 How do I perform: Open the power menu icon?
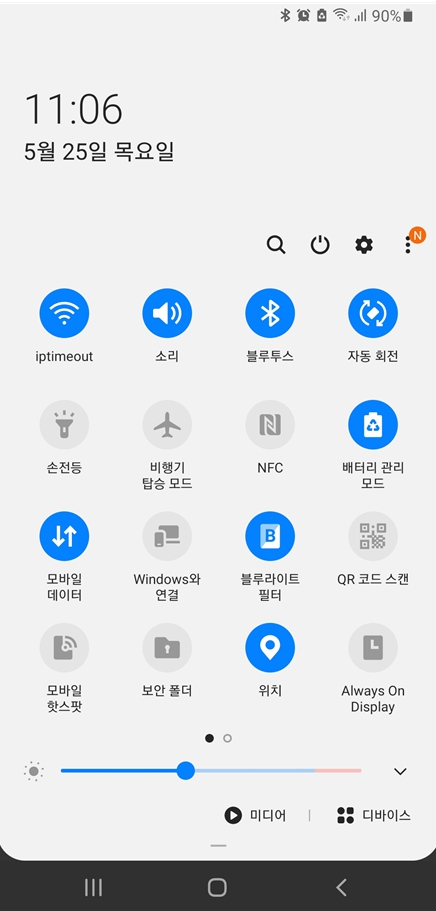pos(320,245)
